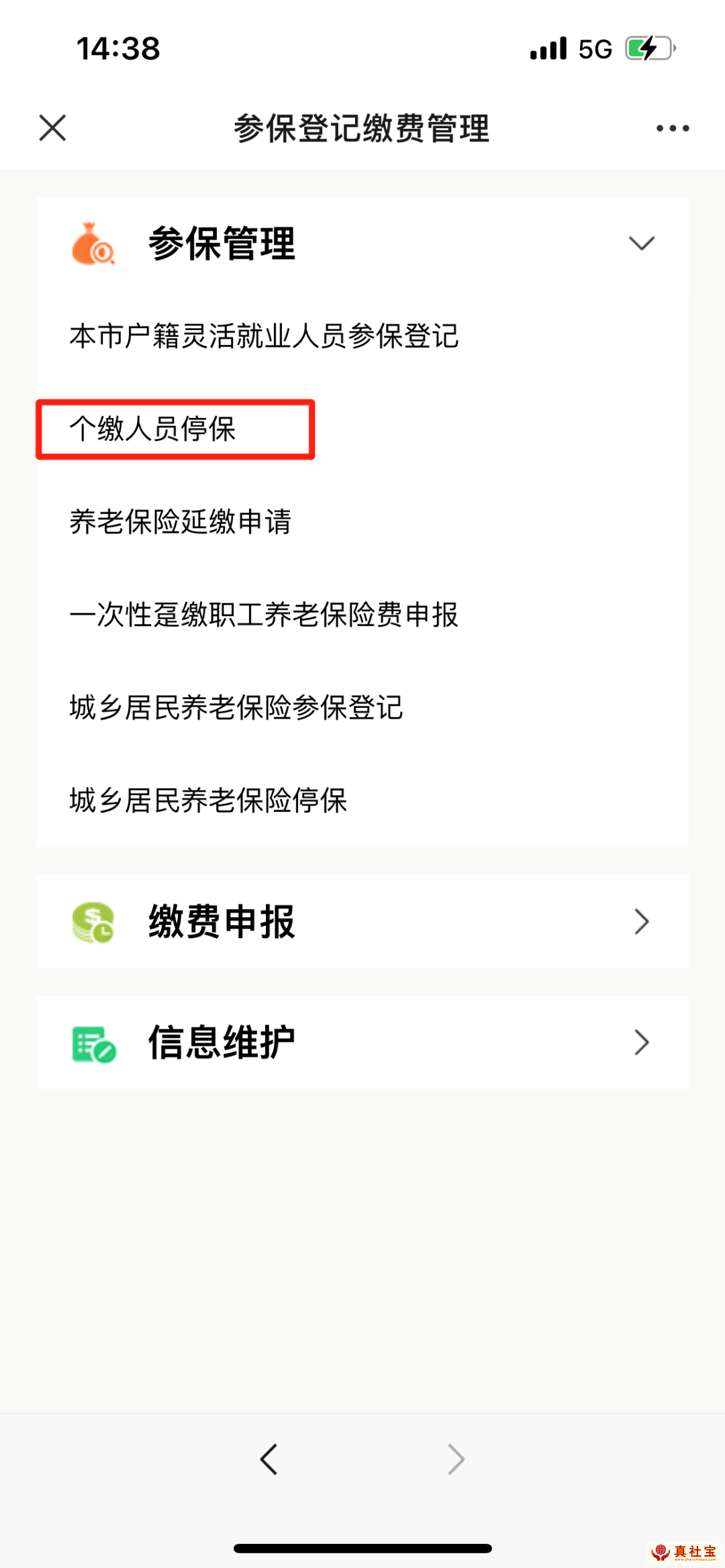Choose 城乡居民养老保险停保
This screenshot has height=1568, width=725.
click(x=208, y=800)
